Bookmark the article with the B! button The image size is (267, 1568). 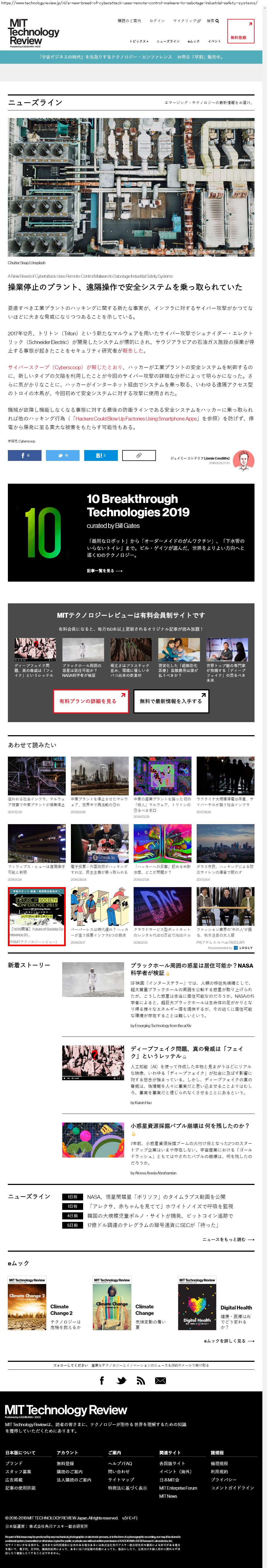(x=100, y=455)
